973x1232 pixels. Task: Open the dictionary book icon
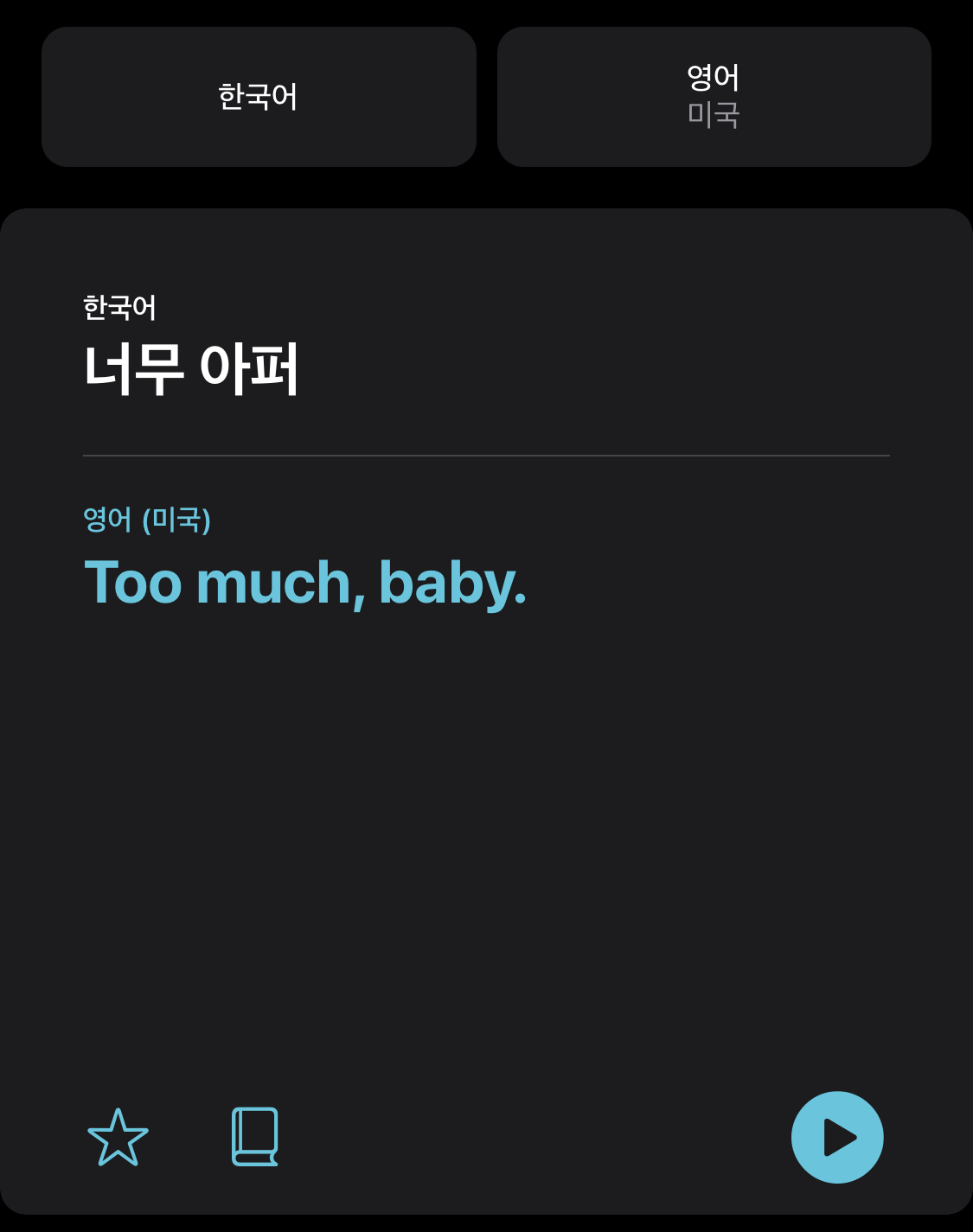[x=255, y=1138]
